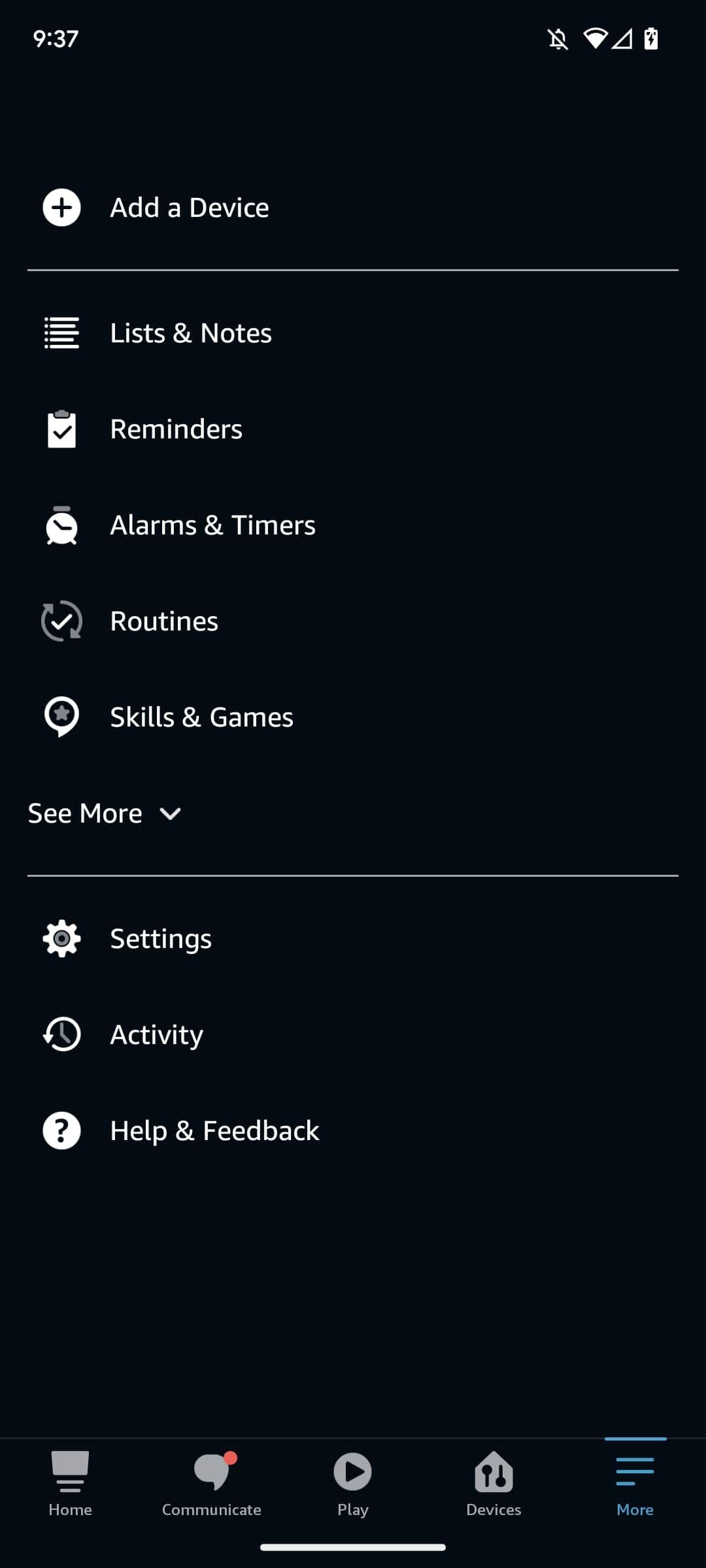Open Settings

coord(161,939)
